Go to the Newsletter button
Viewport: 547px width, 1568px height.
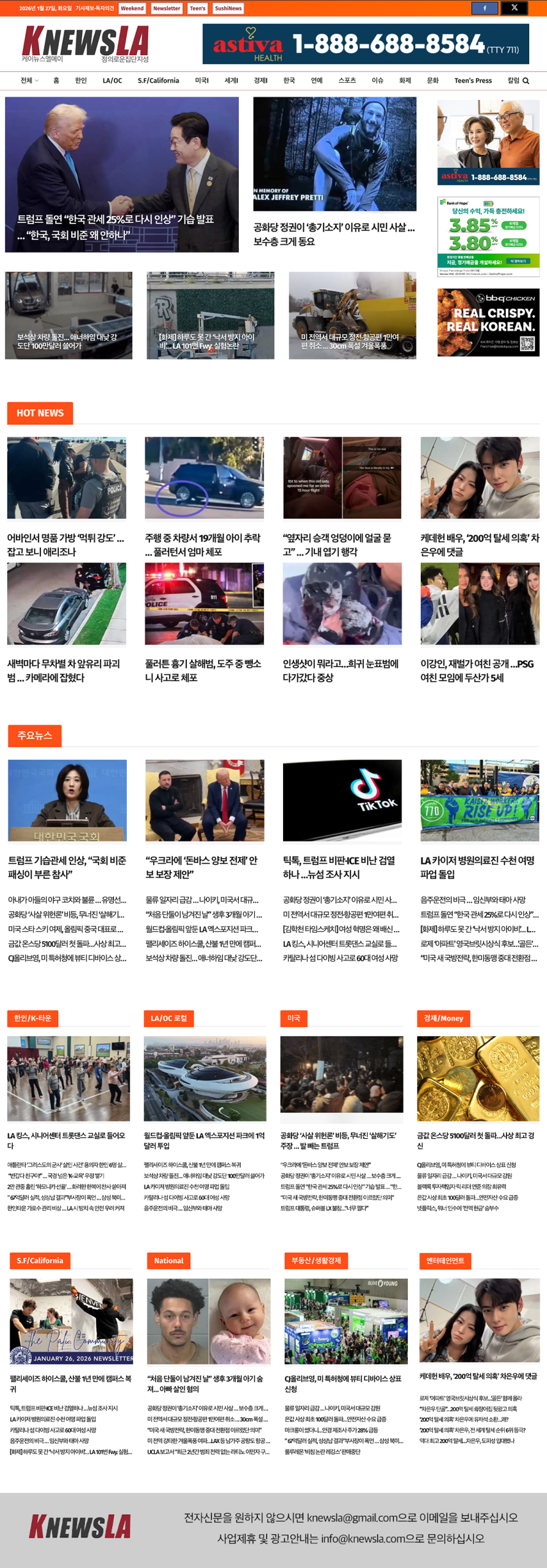click(x=167, y=9)
